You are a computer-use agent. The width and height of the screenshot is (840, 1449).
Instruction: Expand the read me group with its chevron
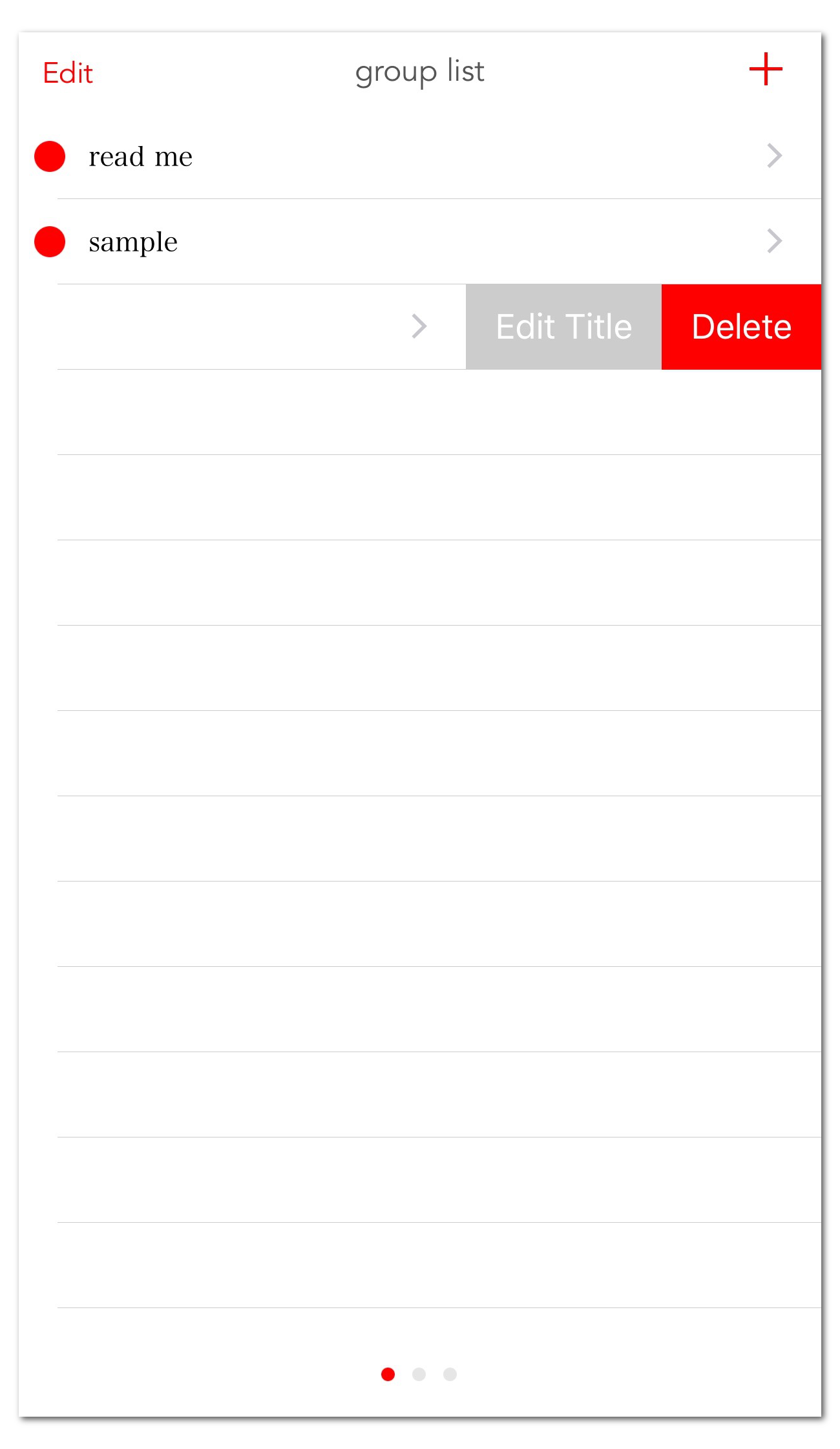pos(774,155)
